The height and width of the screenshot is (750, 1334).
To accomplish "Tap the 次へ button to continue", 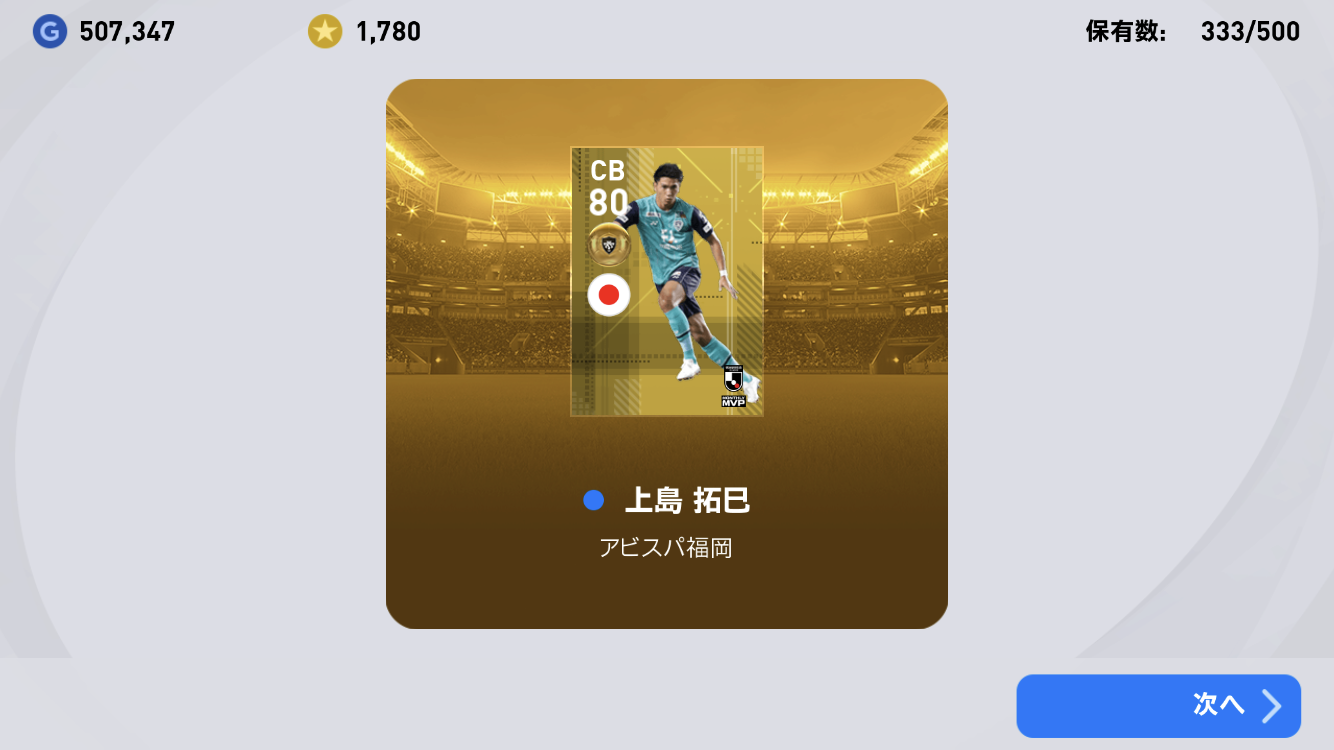I will pos(1158,705).
